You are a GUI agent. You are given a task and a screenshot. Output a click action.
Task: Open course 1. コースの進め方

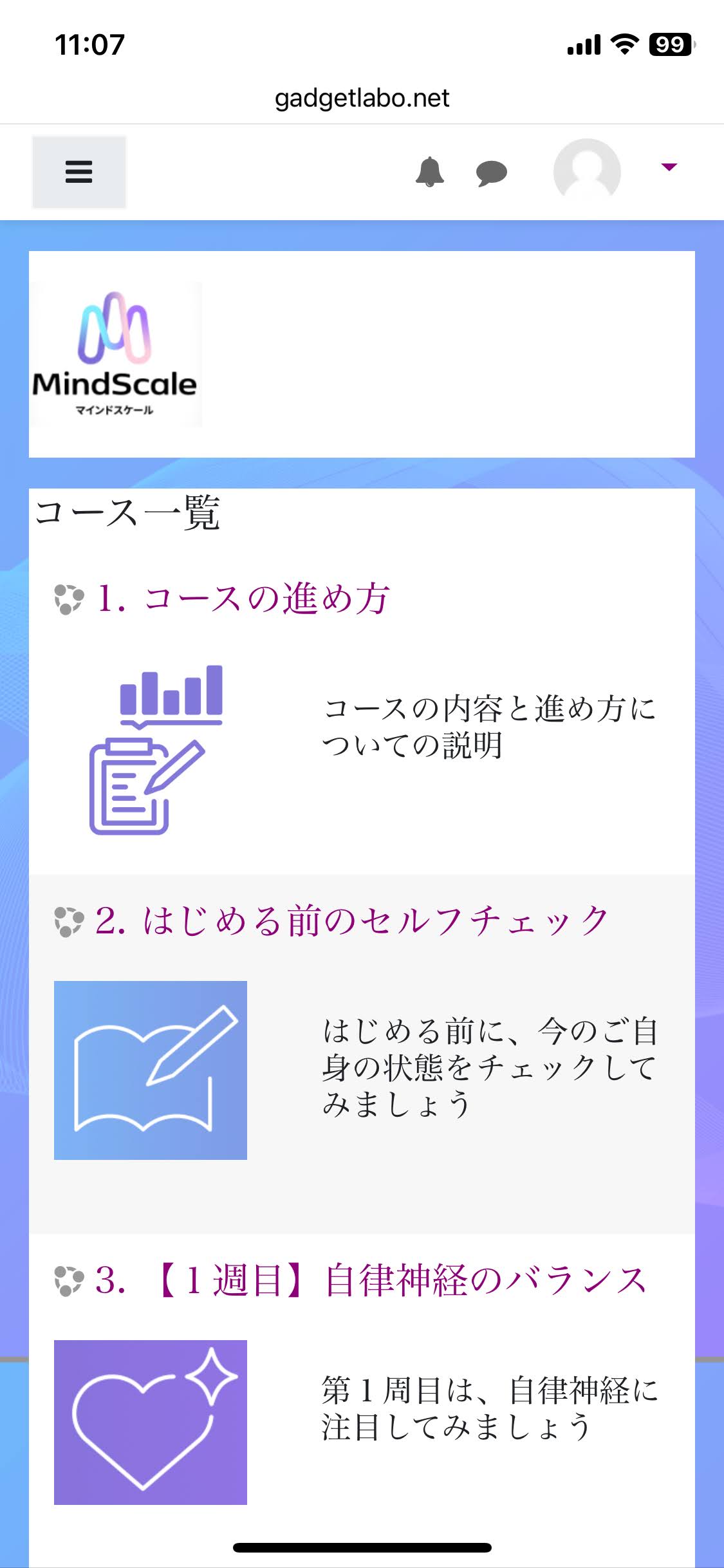click(x=243, y=599)
